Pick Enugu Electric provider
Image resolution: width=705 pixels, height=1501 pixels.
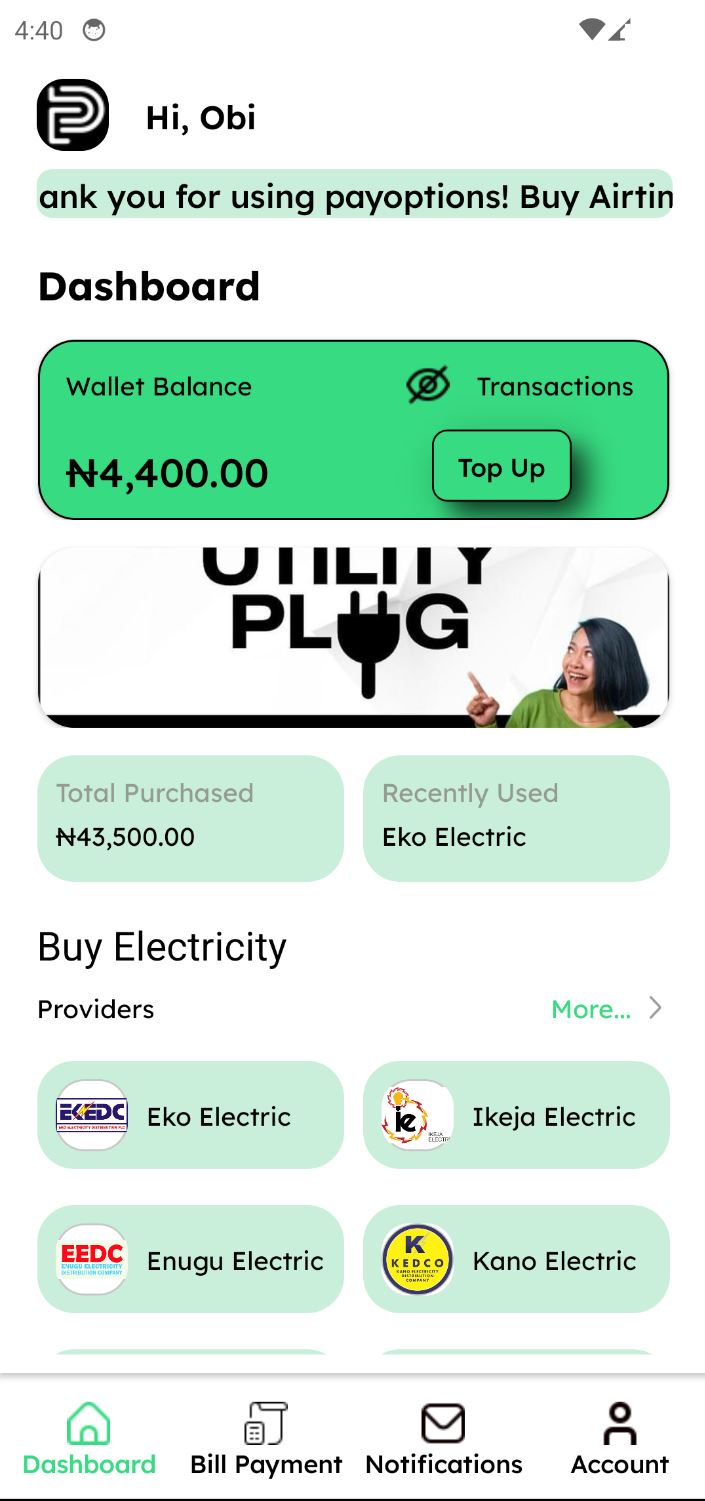190,1259
